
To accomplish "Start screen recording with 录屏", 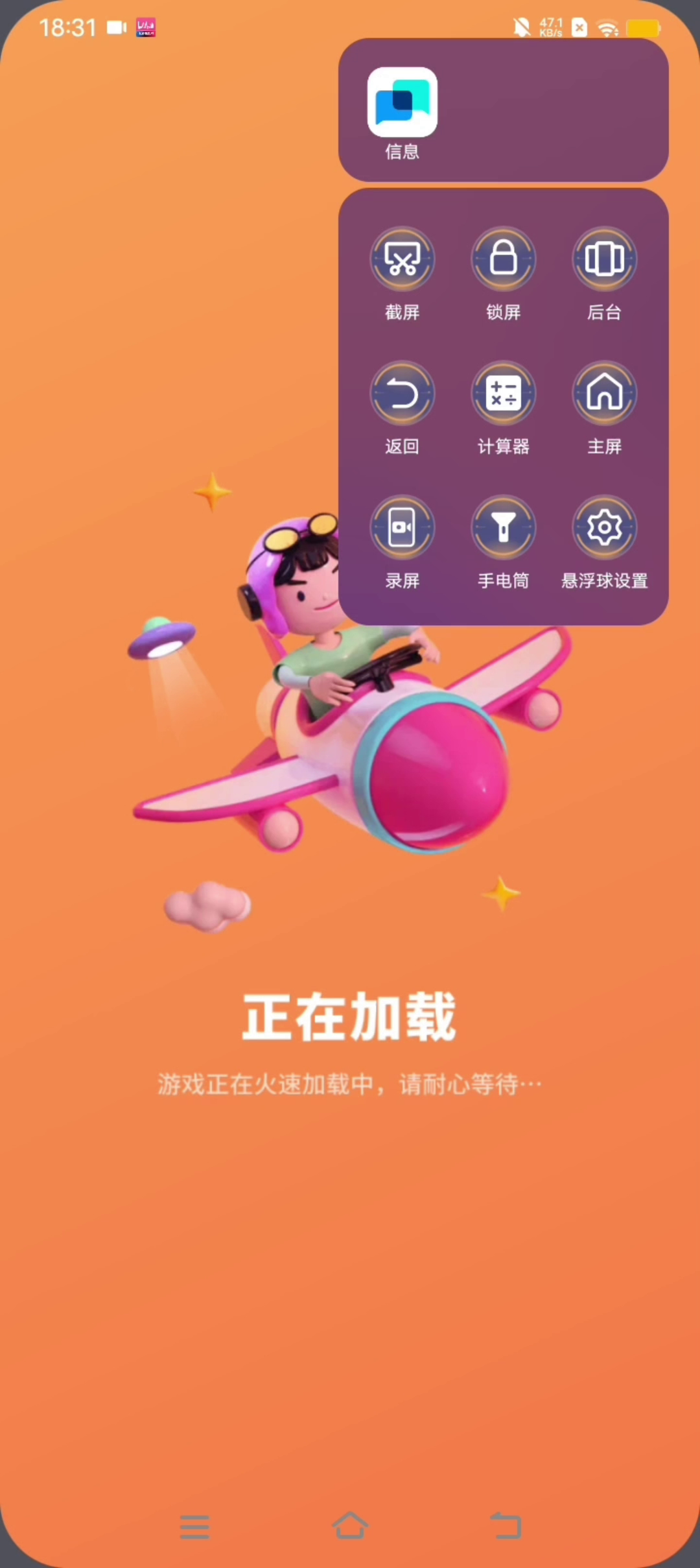I will (x=402, y=528).
